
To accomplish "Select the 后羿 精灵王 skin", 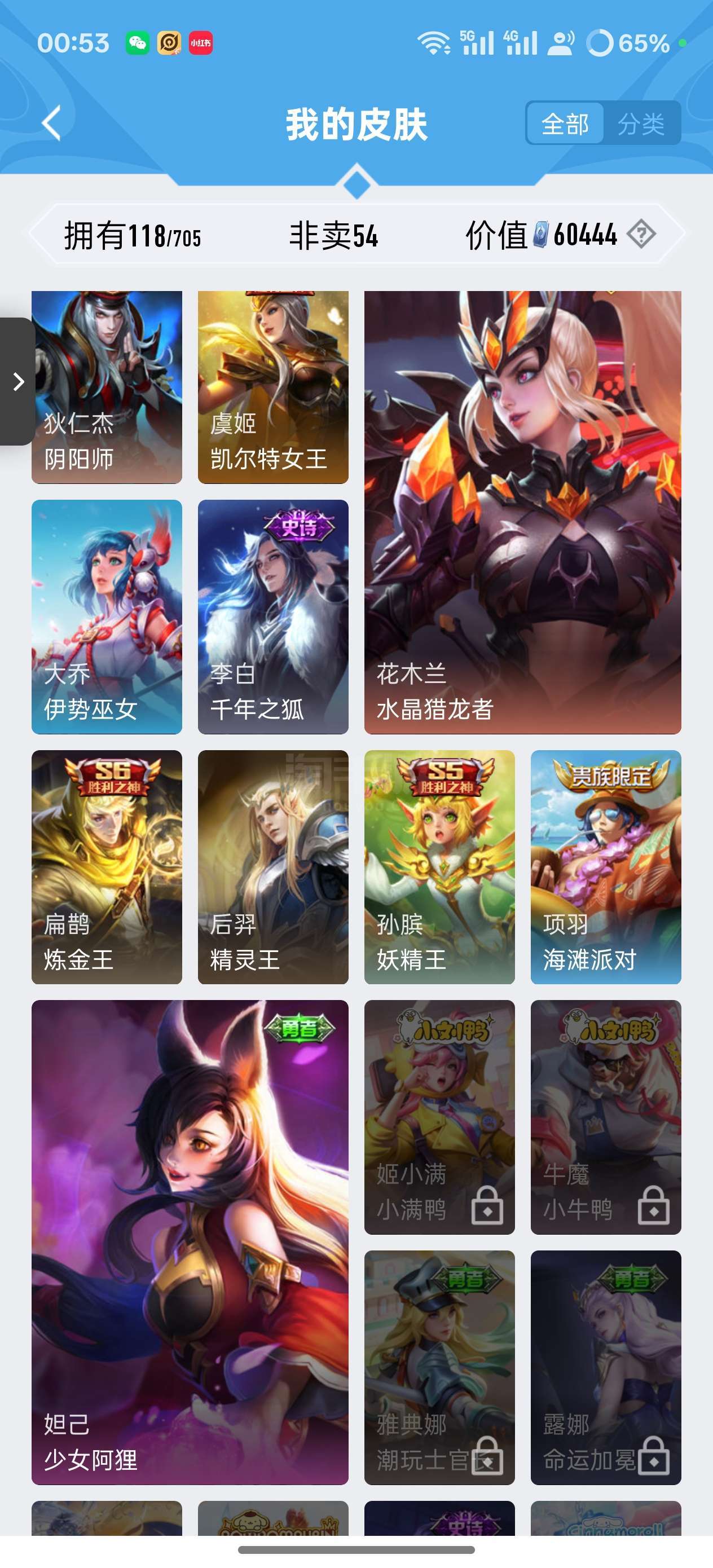I will 273,867.
